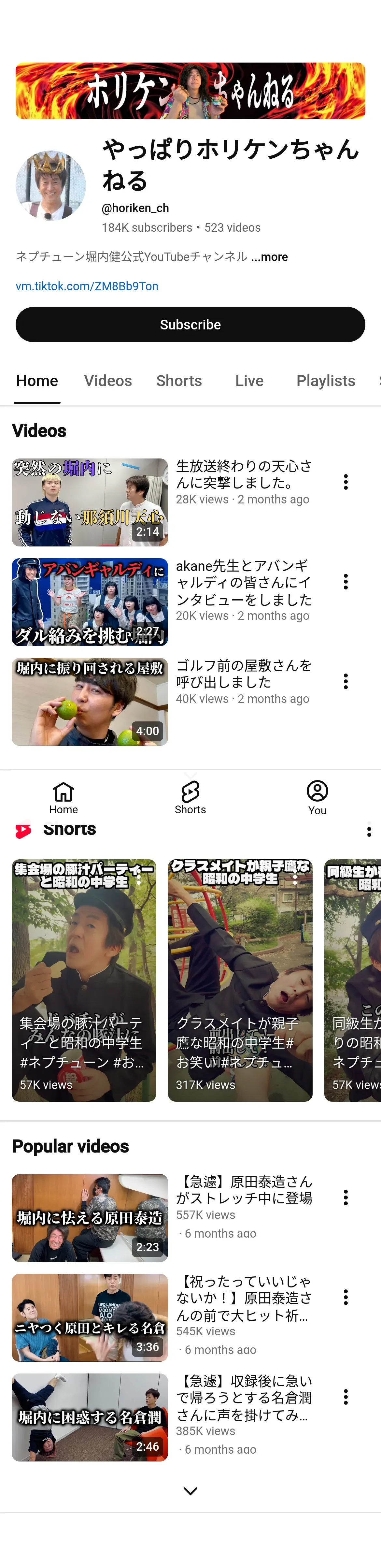The height and width of the screenshot is (1568, 381).
Task: Play the akane先生 interview video
Action: click(x=90, y=602)
